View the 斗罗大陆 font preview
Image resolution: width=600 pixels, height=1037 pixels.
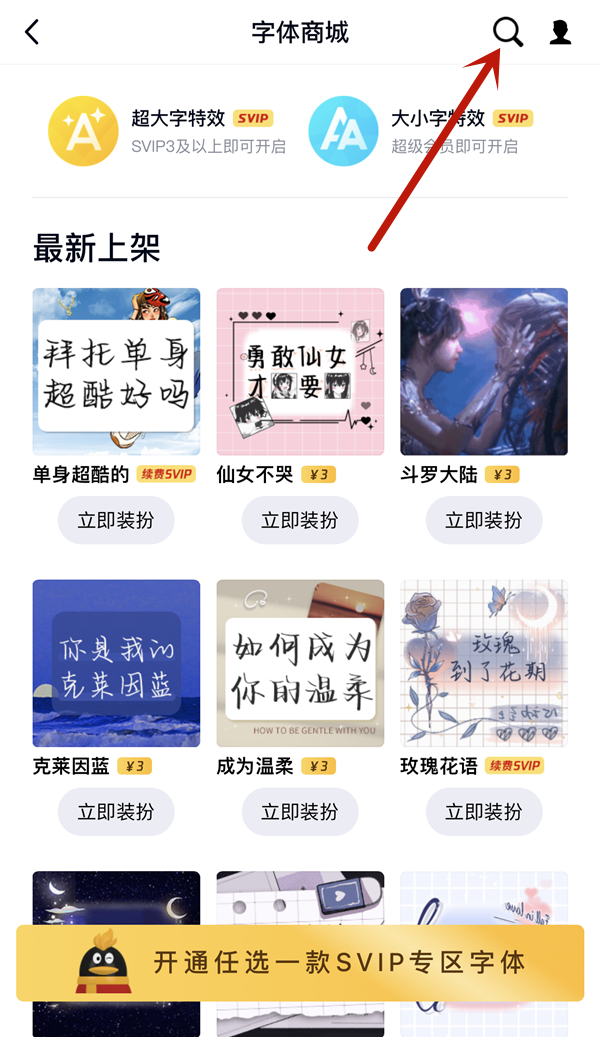click(484, 372)
